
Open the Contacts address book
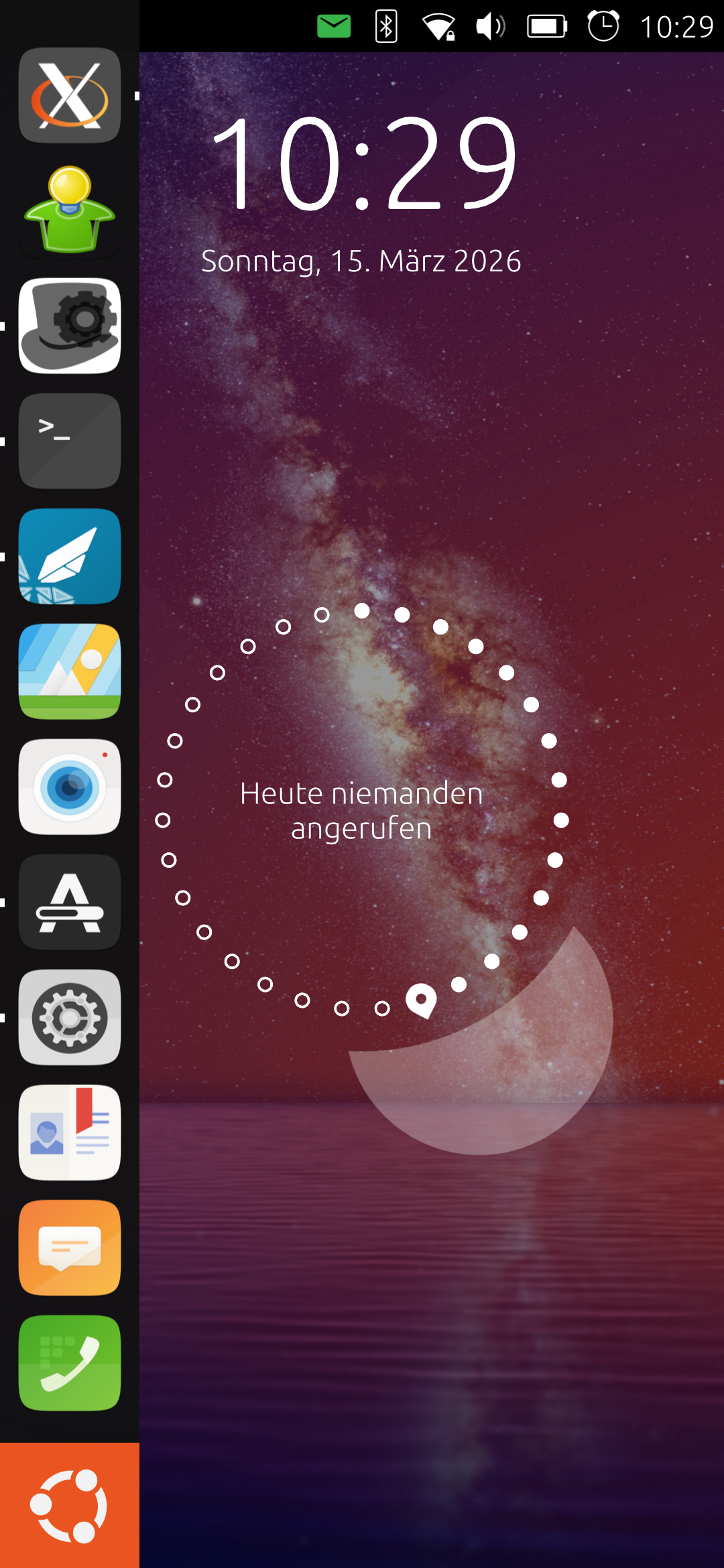[70, 1132]
